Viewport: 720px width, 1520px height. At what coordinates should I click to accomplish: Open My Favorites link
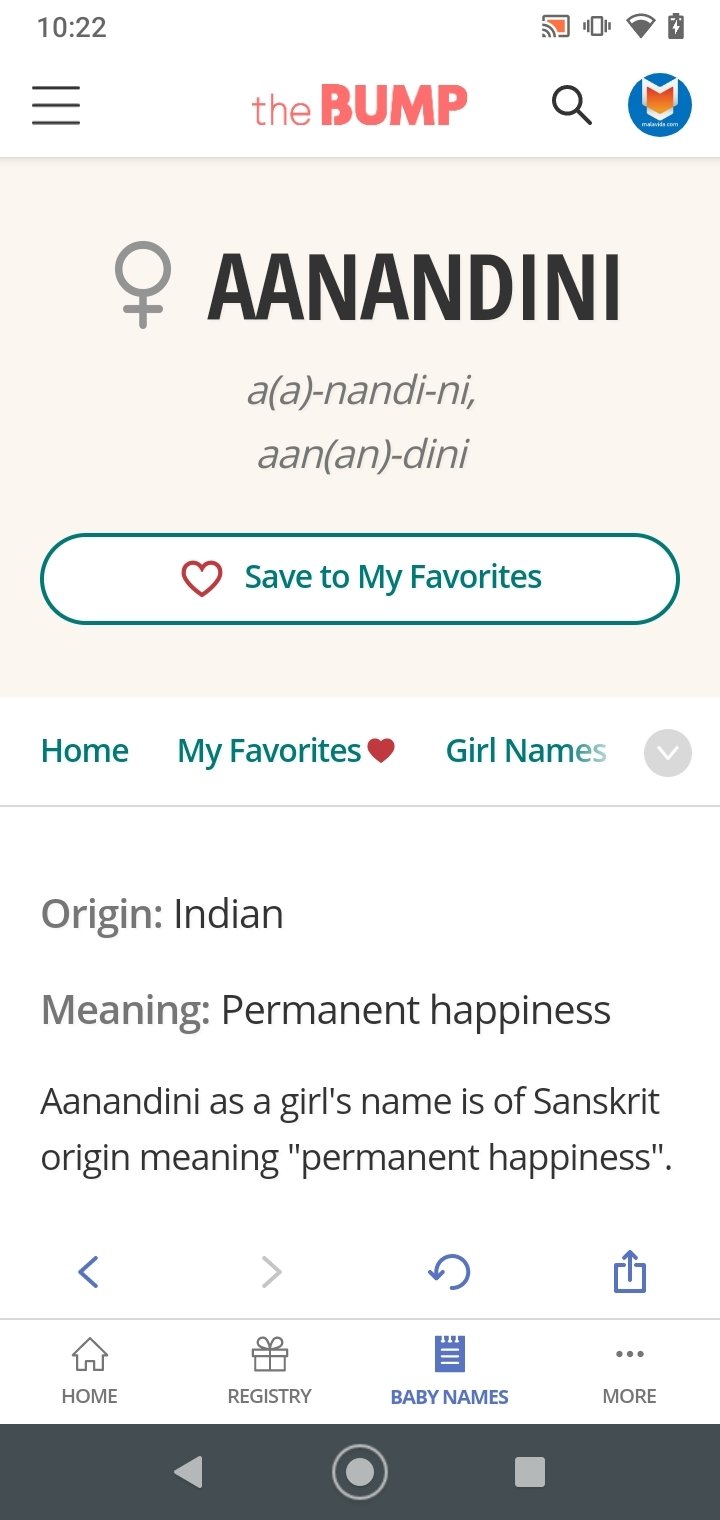(x=286, y=751)
